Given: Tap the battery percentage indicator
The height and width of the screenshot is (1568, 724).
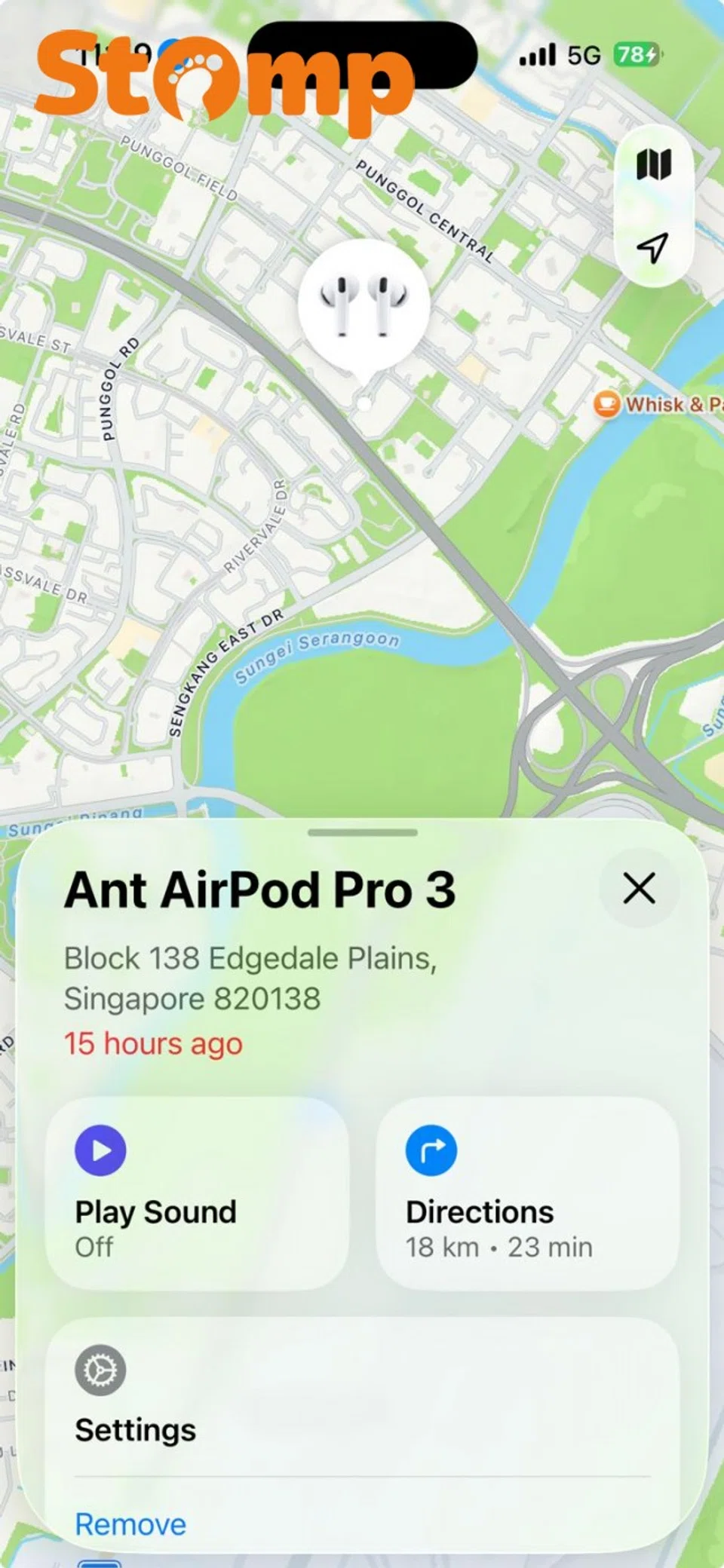Looking at the screenshot, I should point(638,56).
